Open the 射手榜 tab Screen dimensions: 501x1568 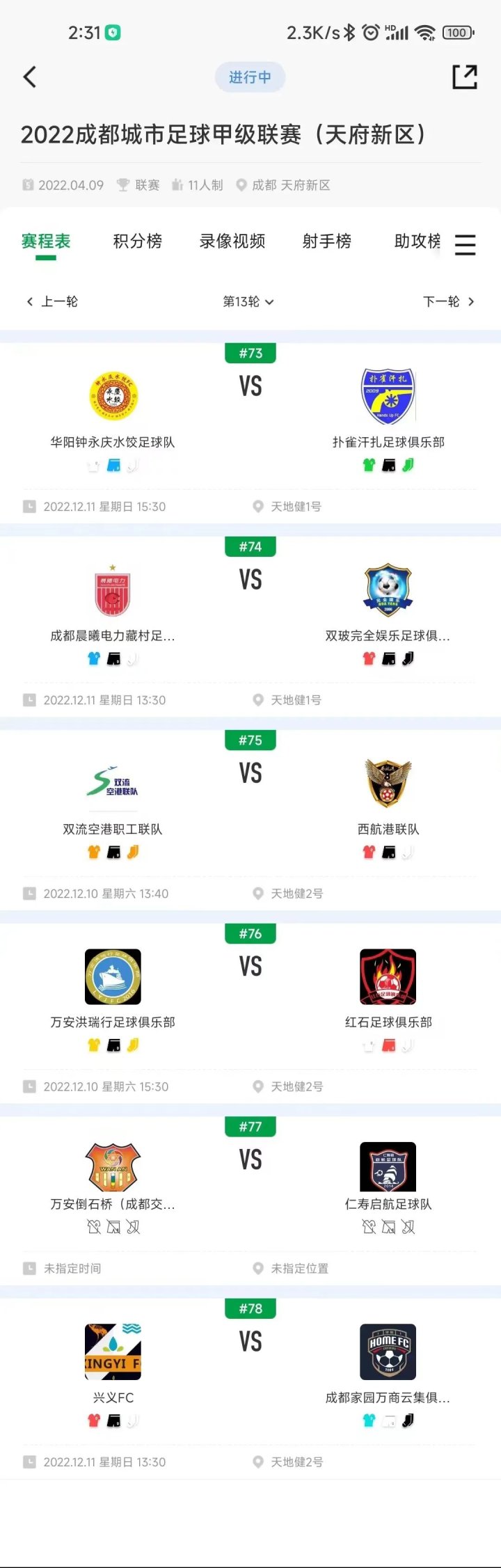(x=326, y=241)
